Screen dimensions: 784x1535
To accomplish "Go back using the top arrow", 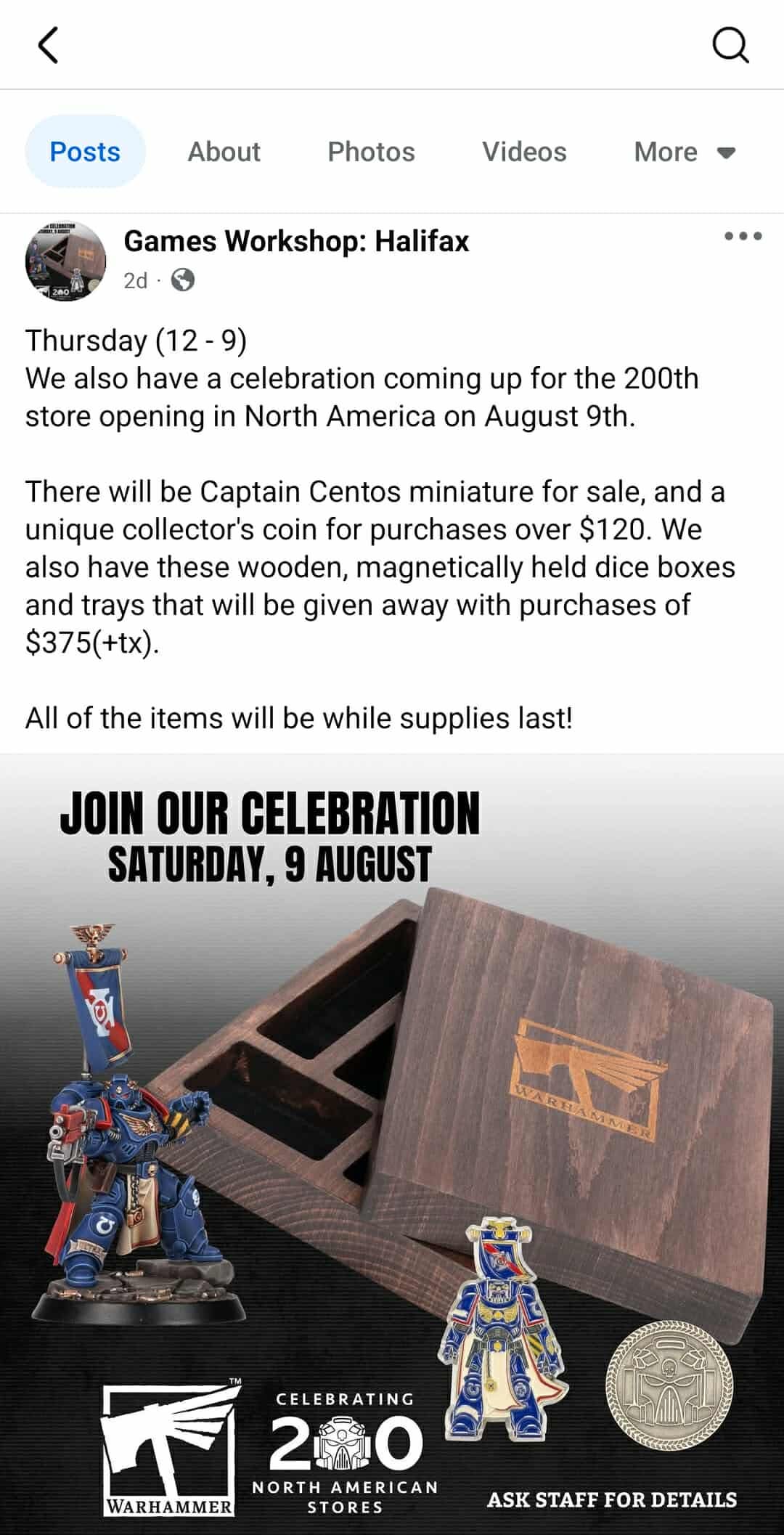I will (x=48, y=45).
